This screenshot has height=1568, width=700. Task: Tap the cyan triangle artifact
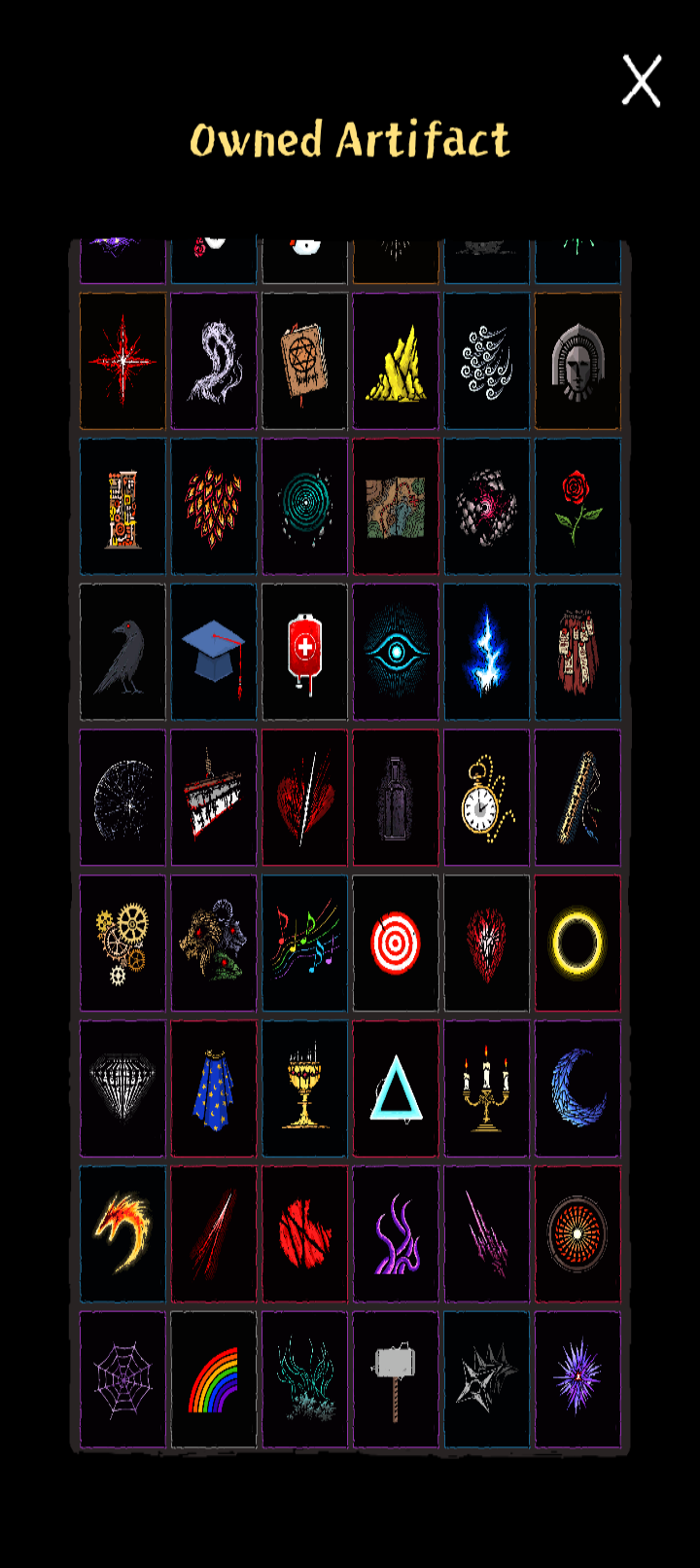[x=396, y=1088]
